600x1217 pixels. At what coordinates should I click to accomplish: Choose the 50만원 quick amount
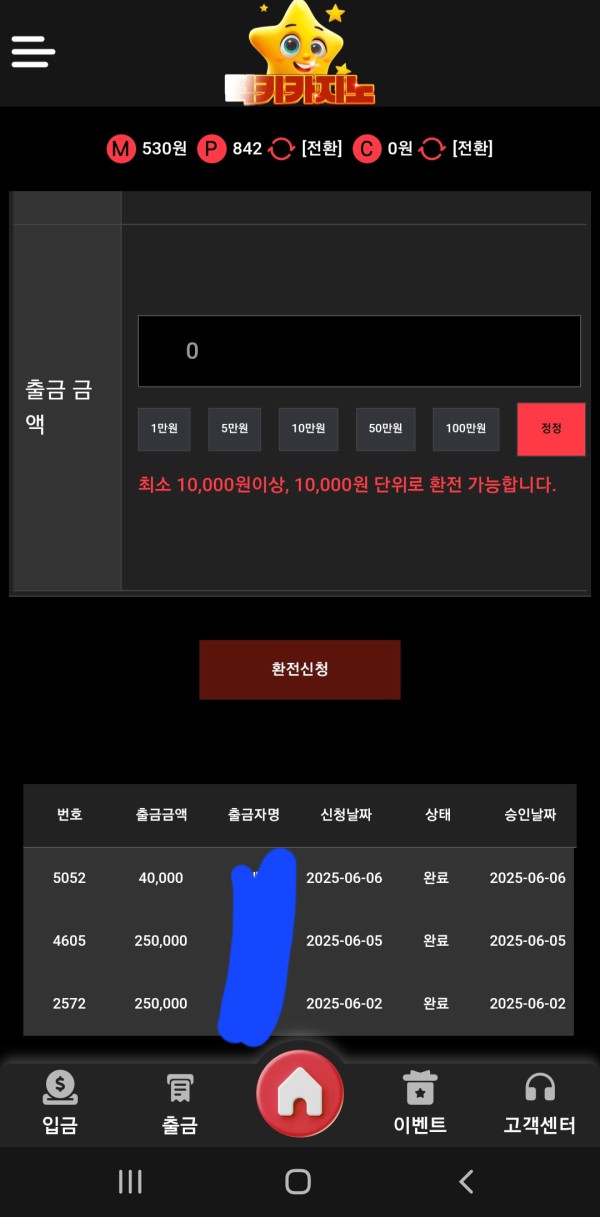point(385,428)
